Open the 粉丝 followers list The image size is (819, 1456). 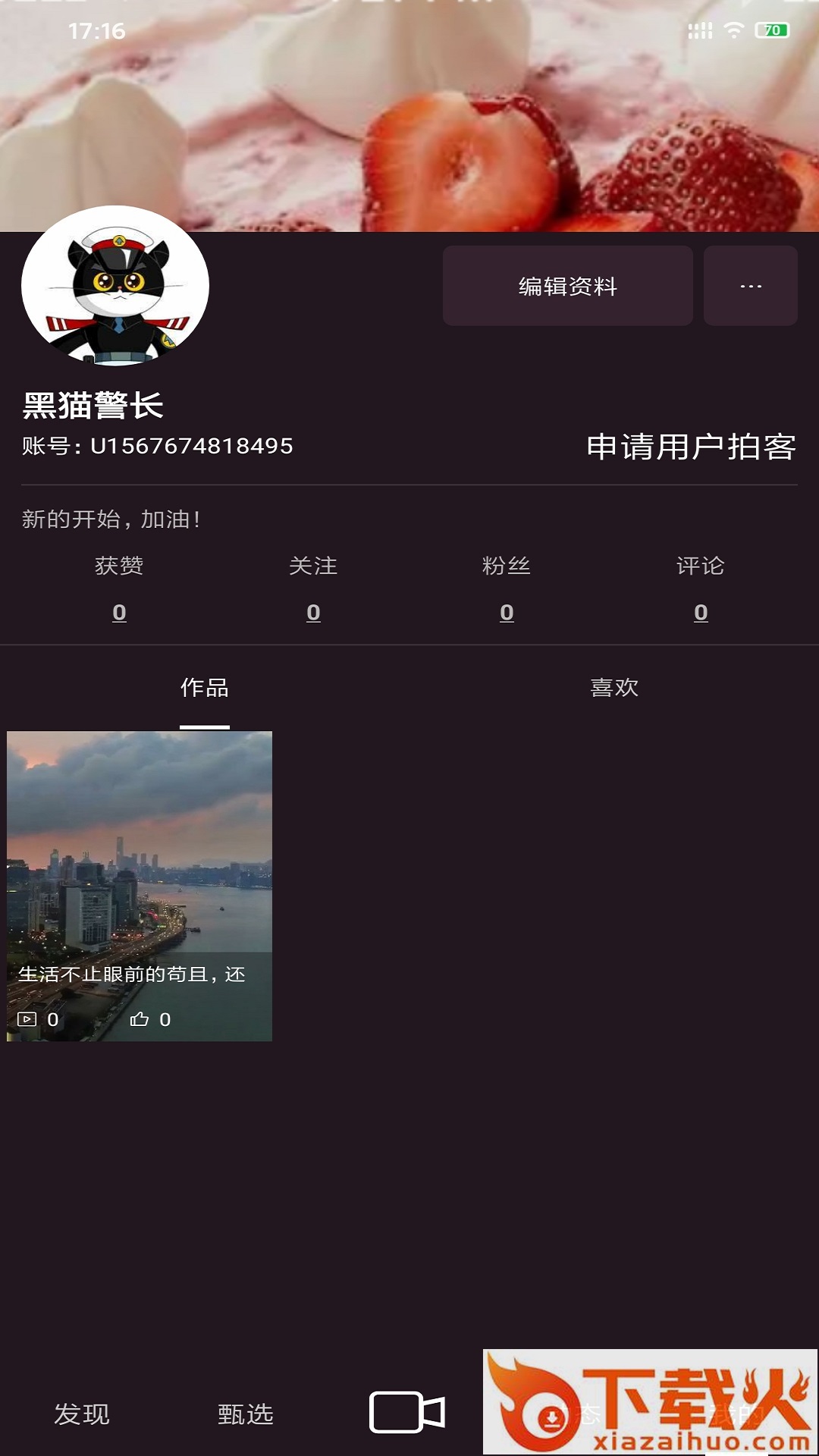pyautogui.click(x=507, y=589)
